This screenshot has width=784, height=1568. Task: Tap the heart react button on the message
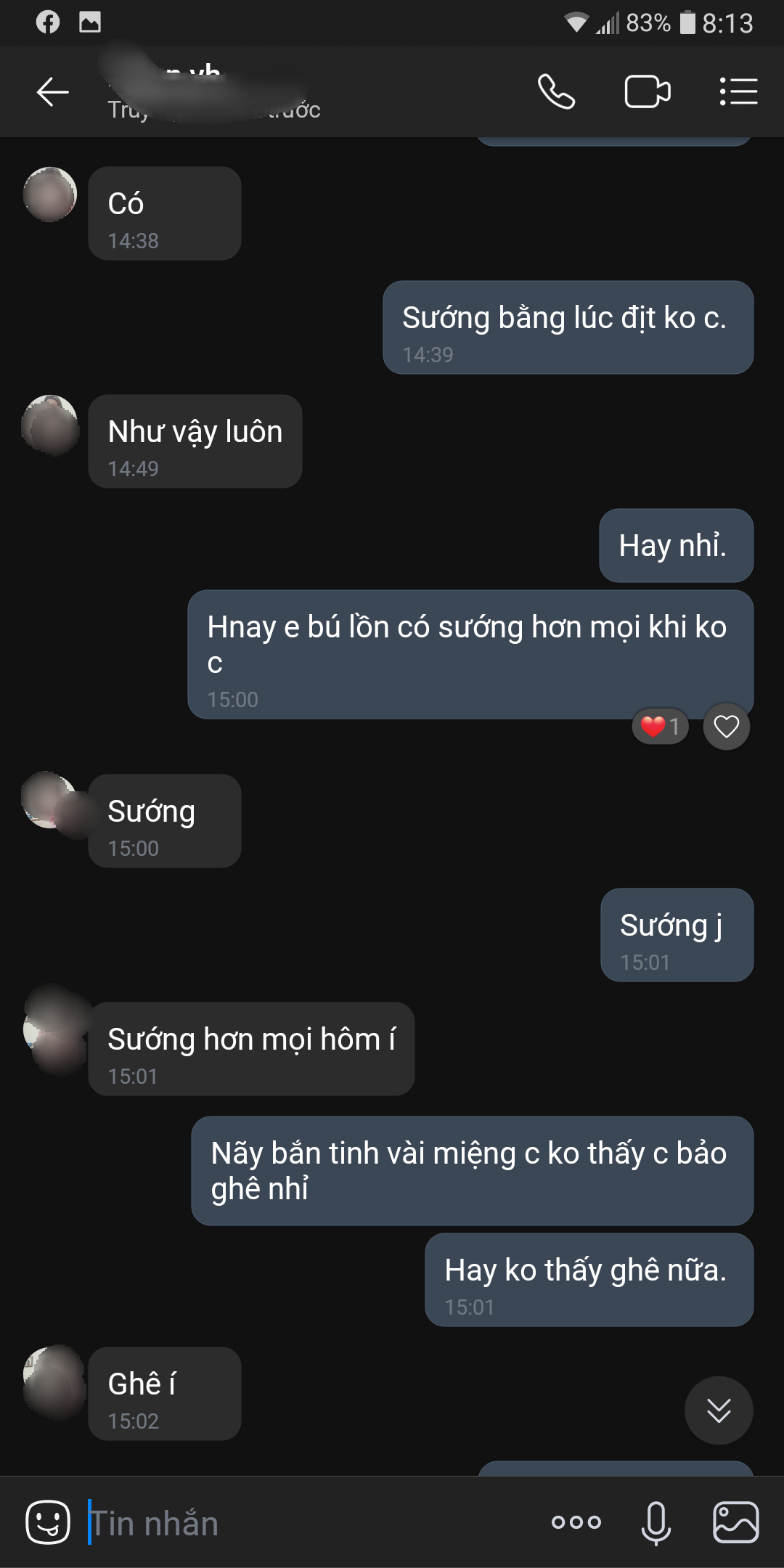[x=726, y=727]
